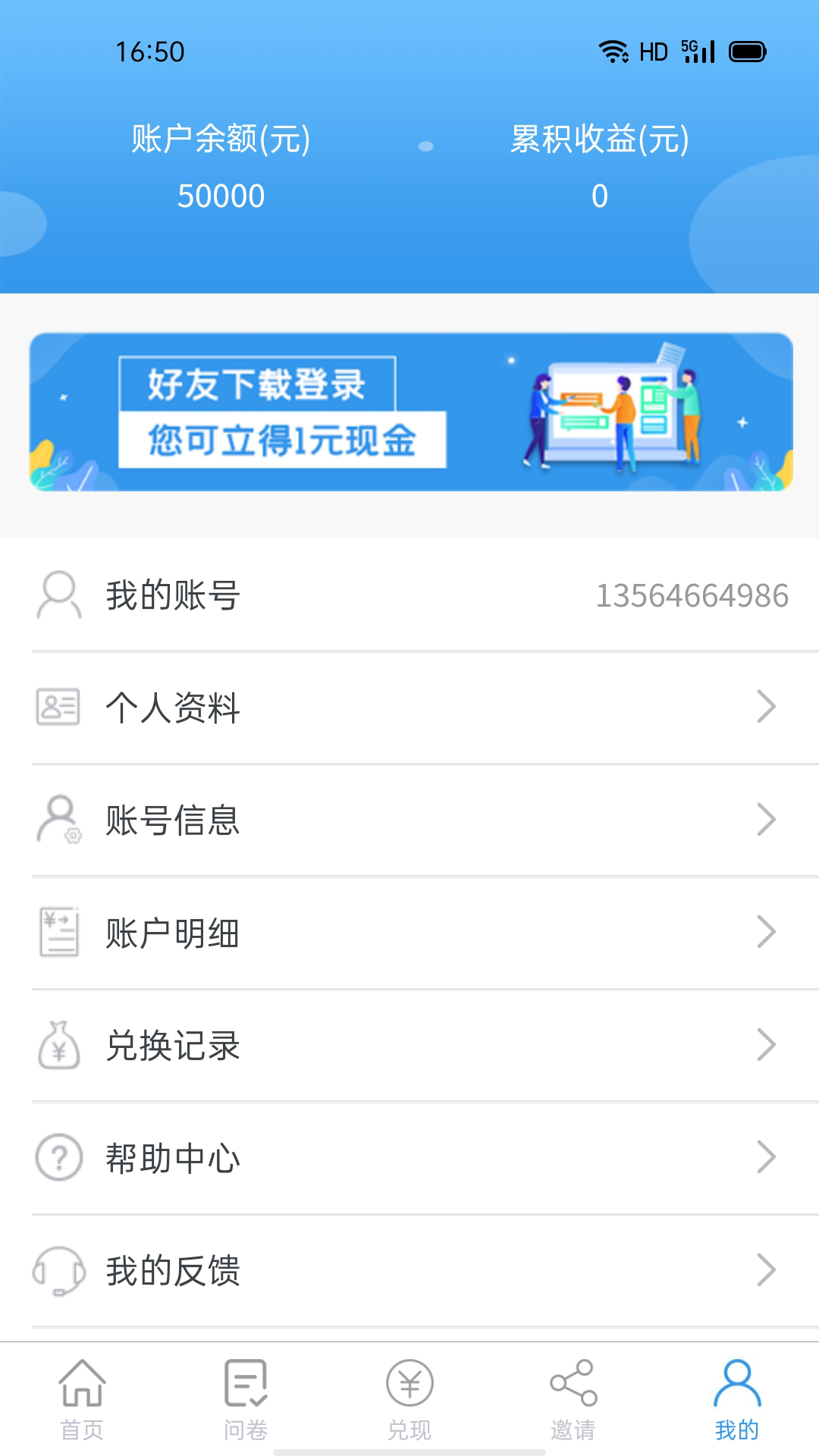Viewport: 819px width, 1456px height.
Task: Click the account settings icon next to 账号信息
Action: [59, 820]
